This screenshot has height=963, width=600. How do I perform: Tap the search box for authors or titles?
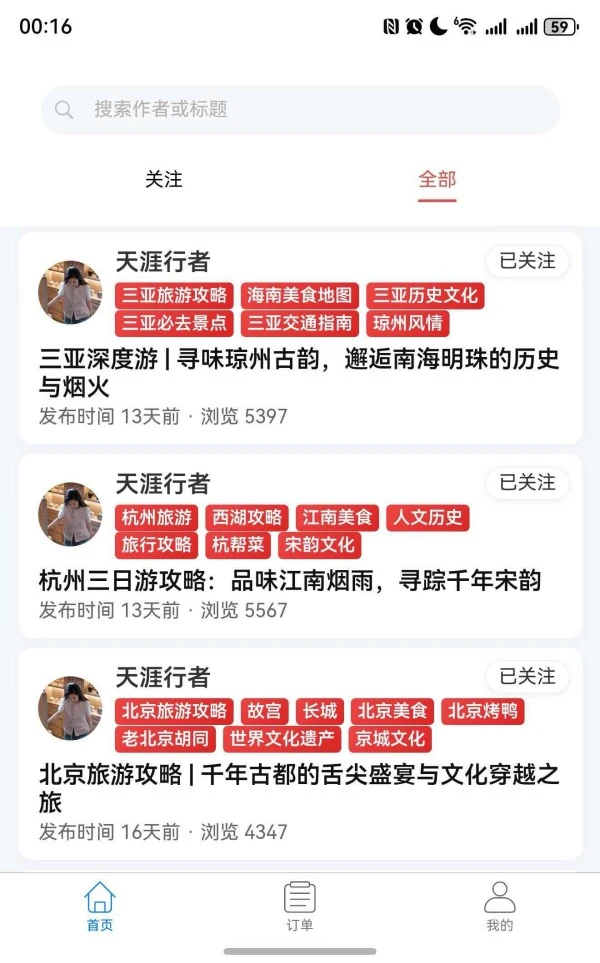(x=300, y=110)
